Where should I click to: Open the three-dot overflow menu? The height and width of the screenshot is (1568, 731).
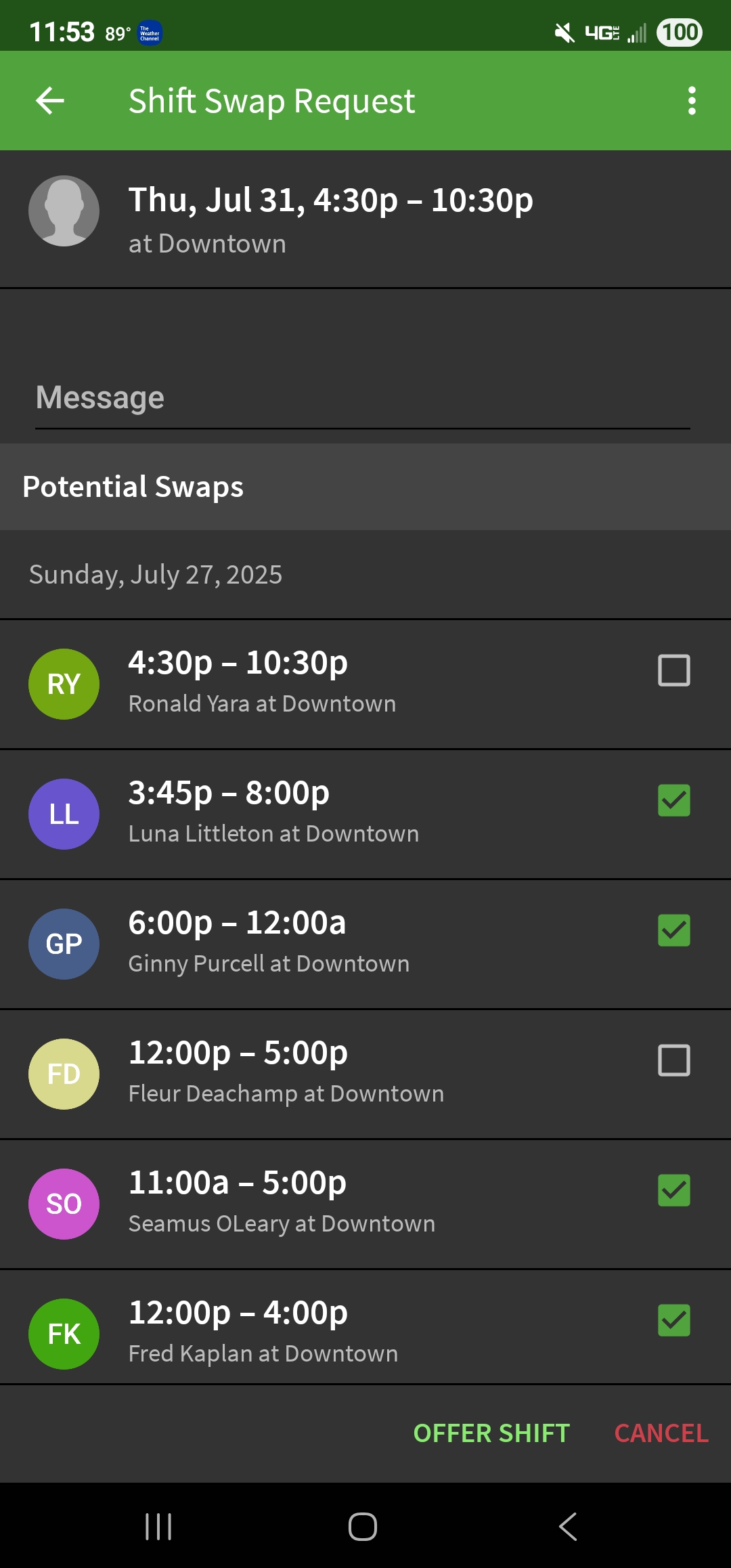coord(692,100)
